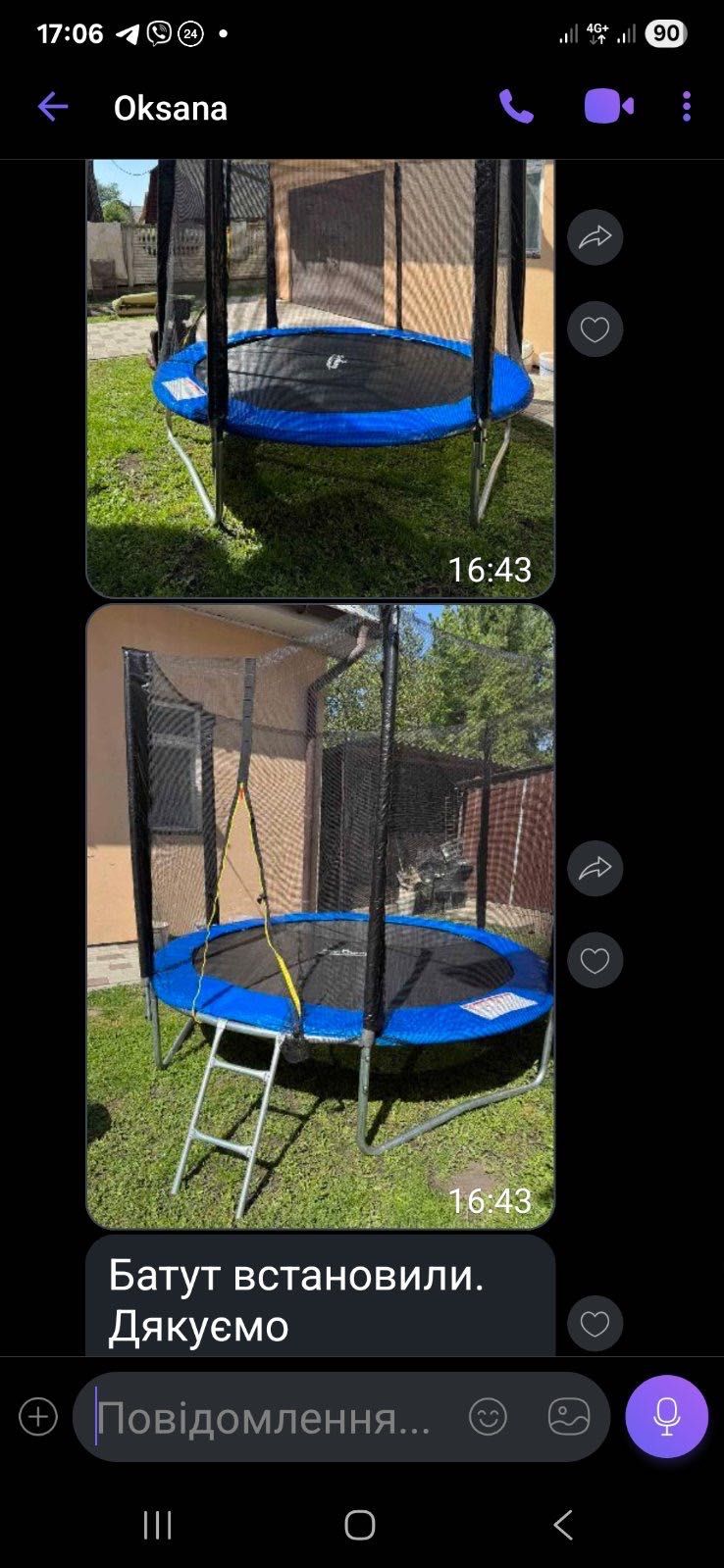Screen dimensions: 724x1568
Task: Start a voice call with Oksana
Action: [516, 107]
